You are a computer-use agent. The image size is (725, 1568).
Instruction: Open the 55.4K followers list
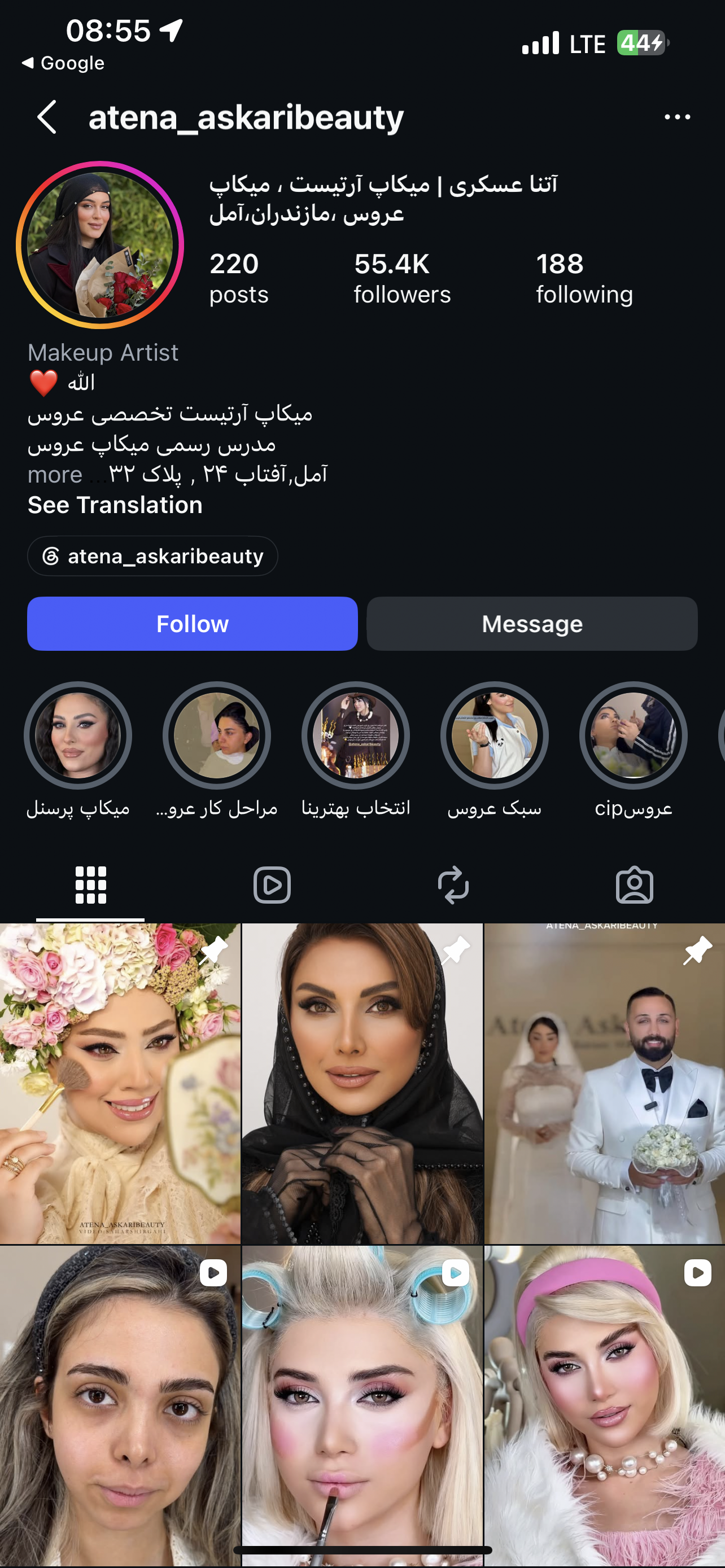[x=403, y=279]
